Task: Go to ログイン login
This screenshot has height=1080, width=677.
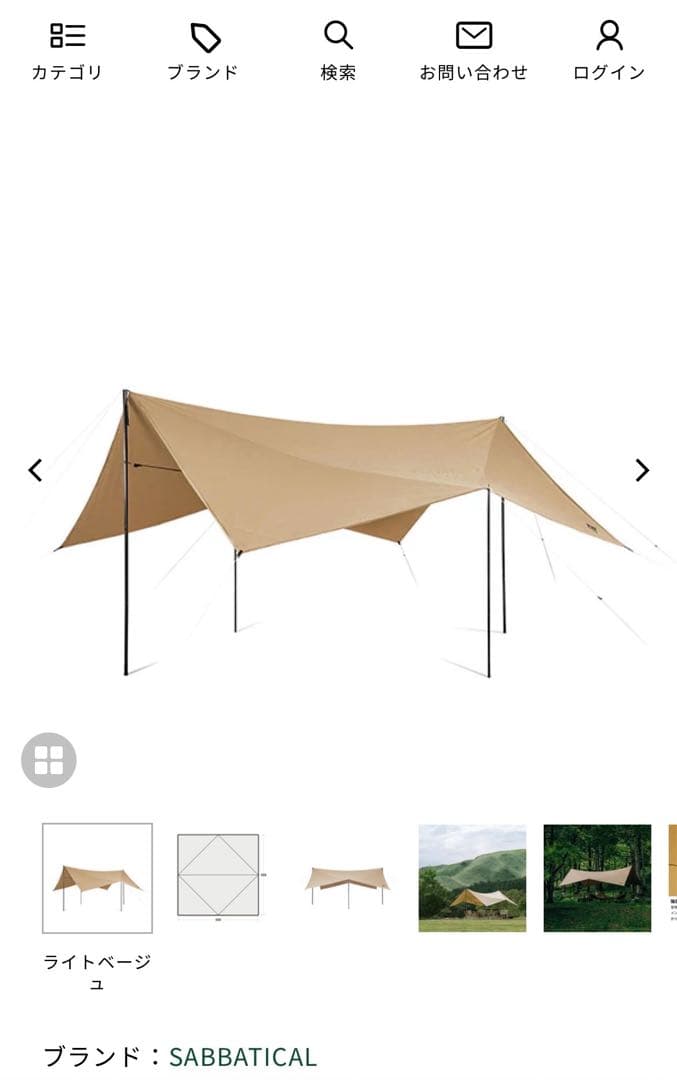Action: pyautogui.click(x=609, y=52)
